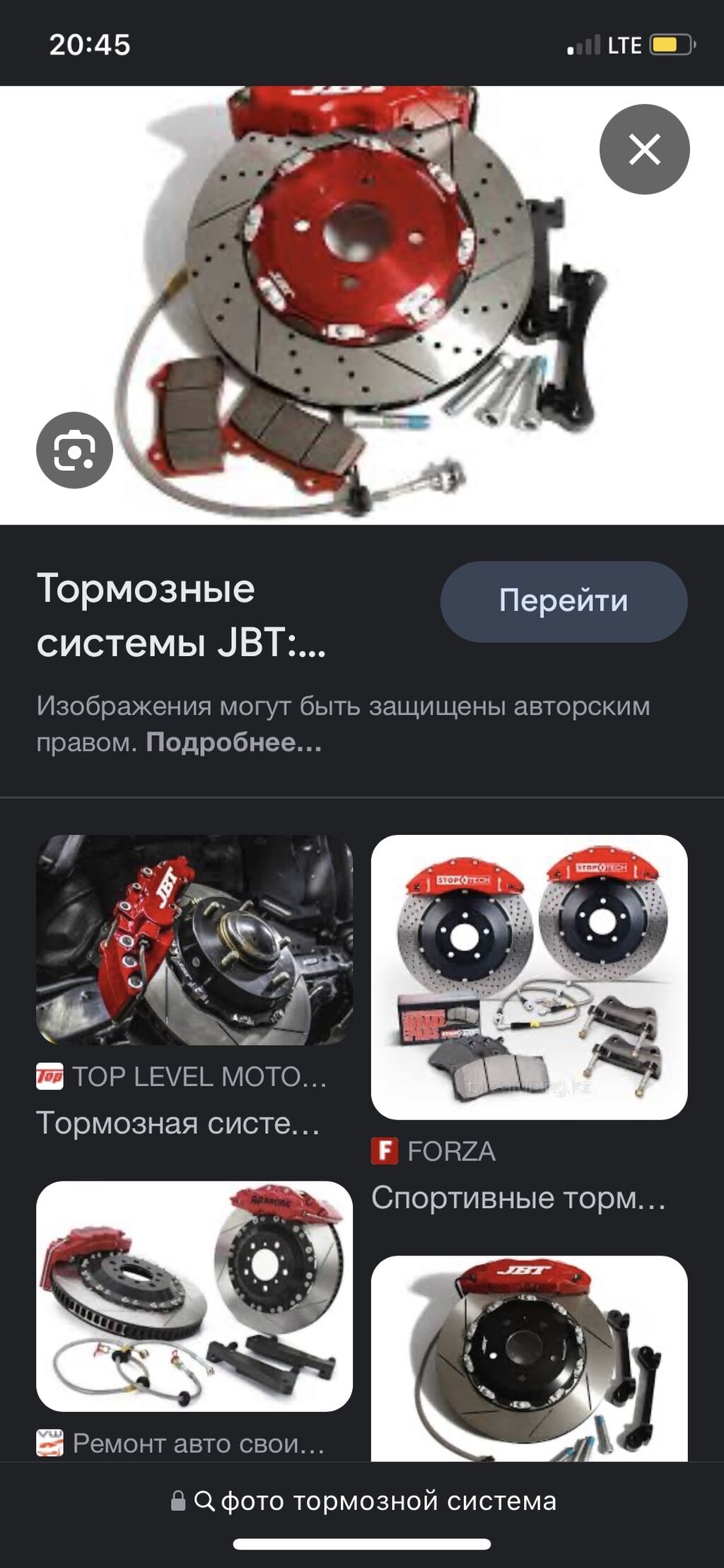Open the JBT black disc brake image
The height and width of the screenshot is (1568, 724).
coord(529,1357)
